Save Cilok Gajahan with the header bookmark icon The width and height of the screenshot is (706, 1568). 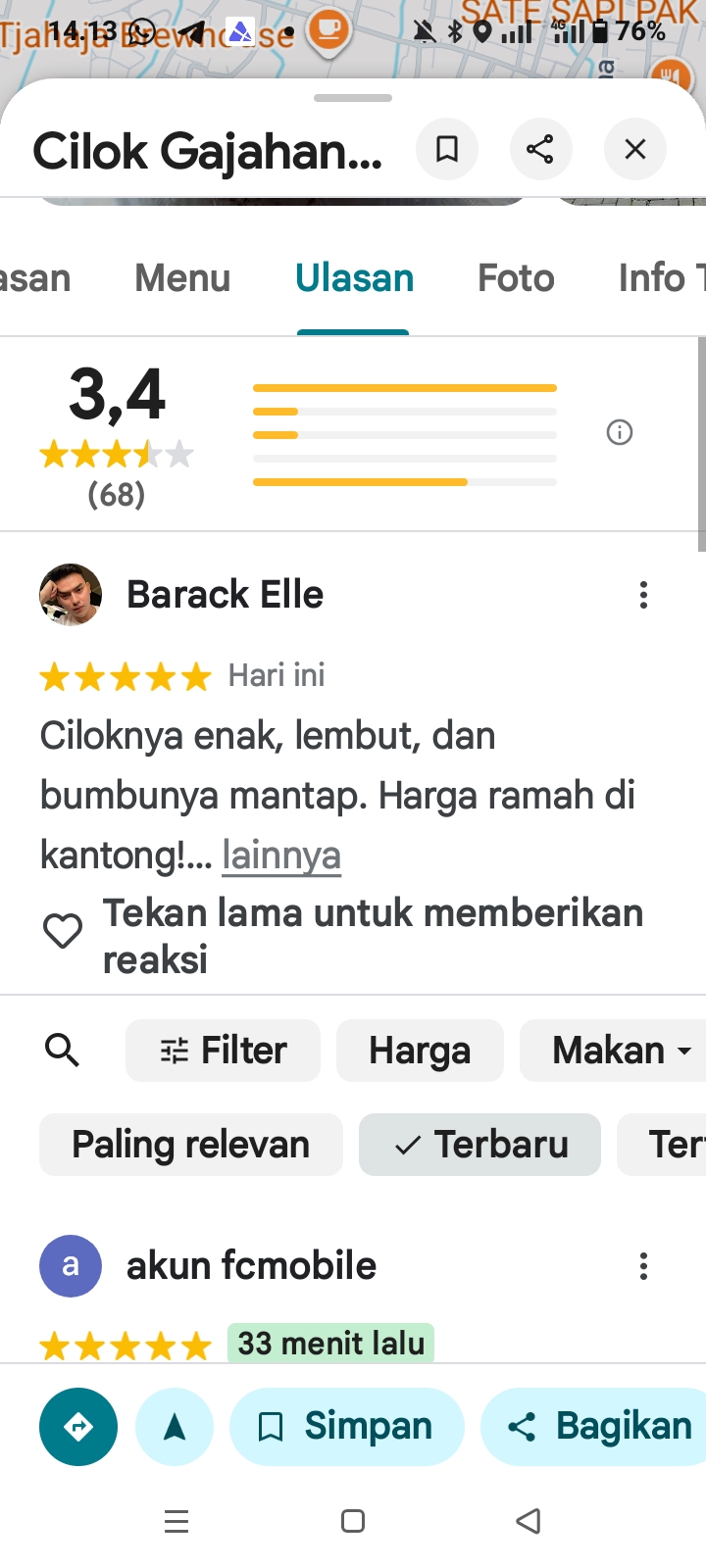pos(447,149)
